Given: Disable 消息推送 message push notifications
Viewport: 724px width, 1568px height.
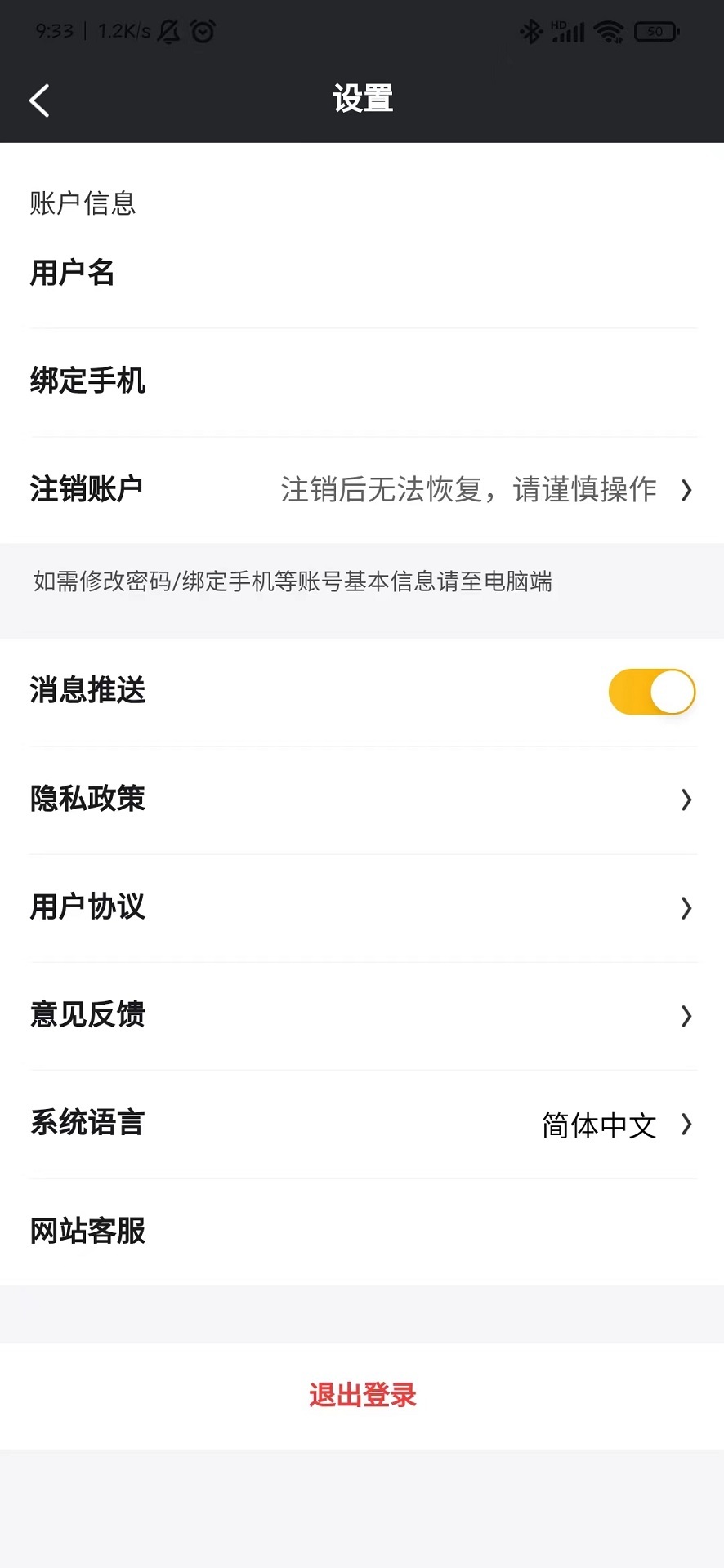Looking at the screenshot, I should click(651, 691).
